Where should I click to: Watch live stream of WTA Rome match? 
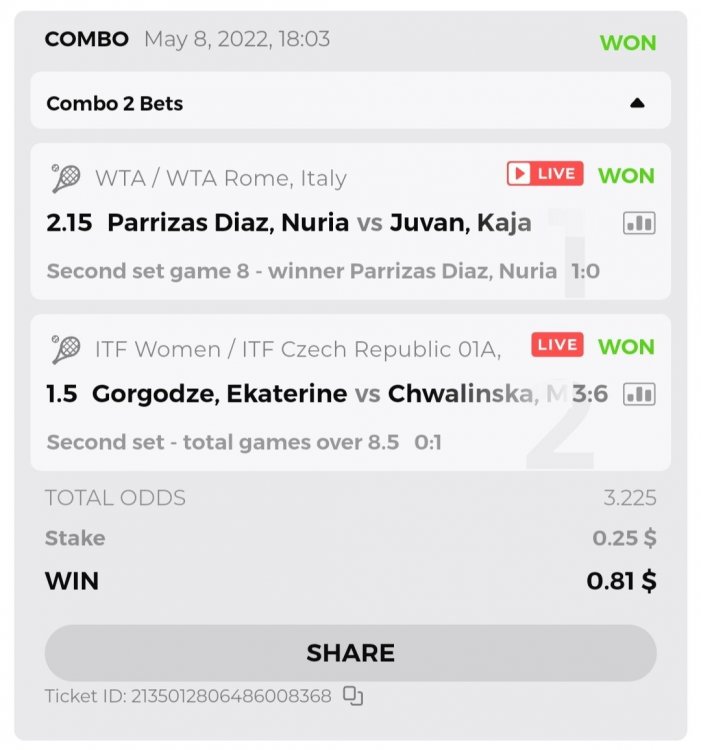pos(545,174)
